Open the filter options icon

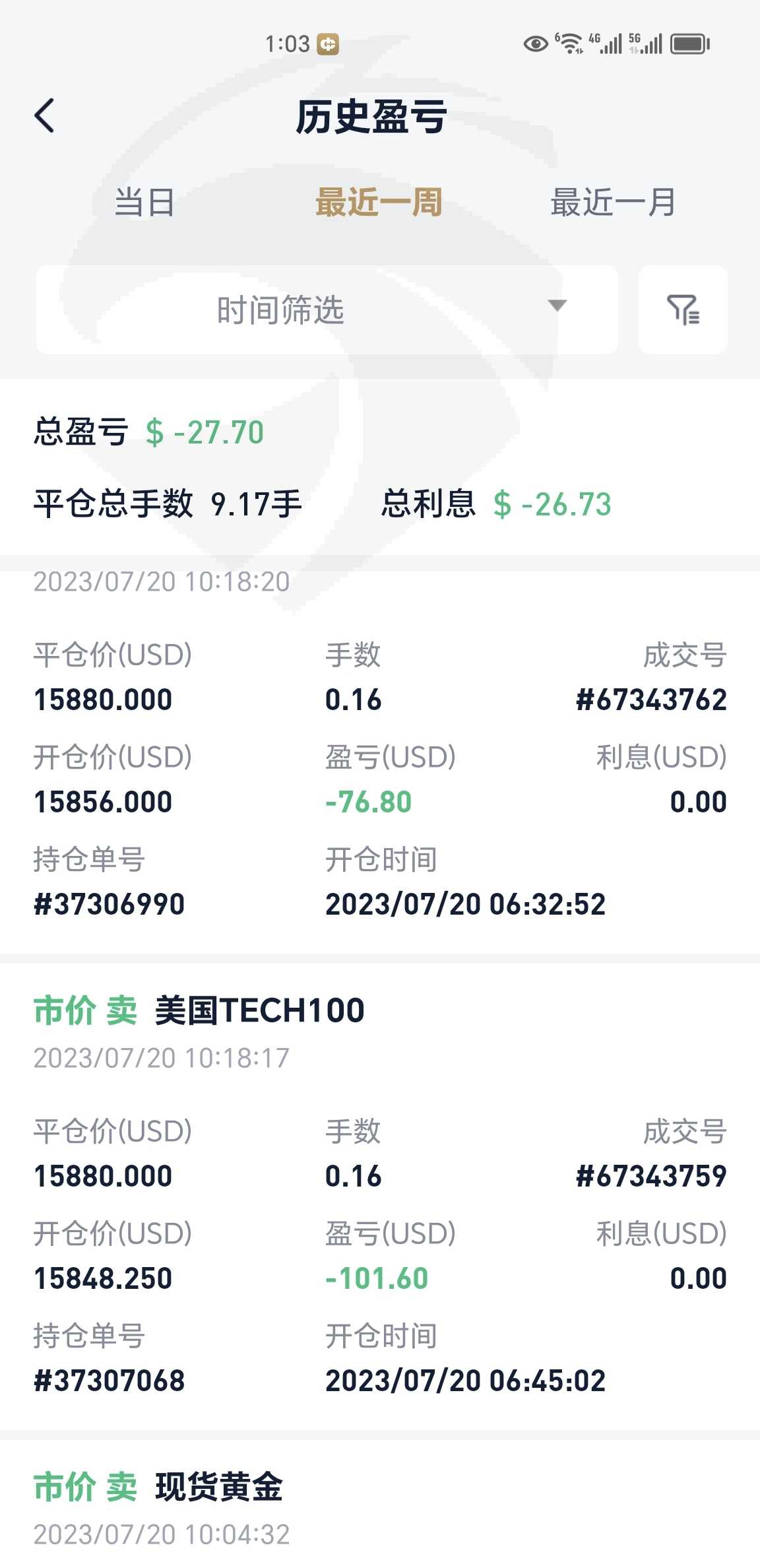pos(683,310)
